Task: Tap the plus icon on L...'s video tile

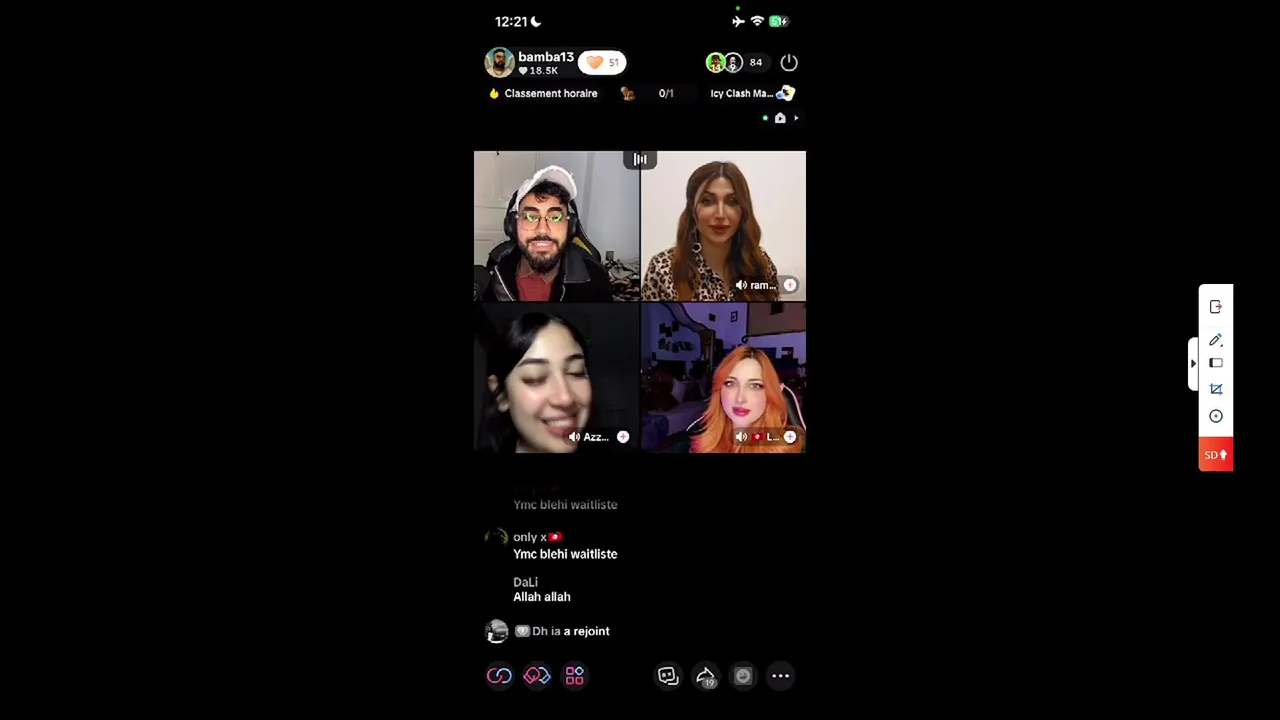Action: point(790,437)
